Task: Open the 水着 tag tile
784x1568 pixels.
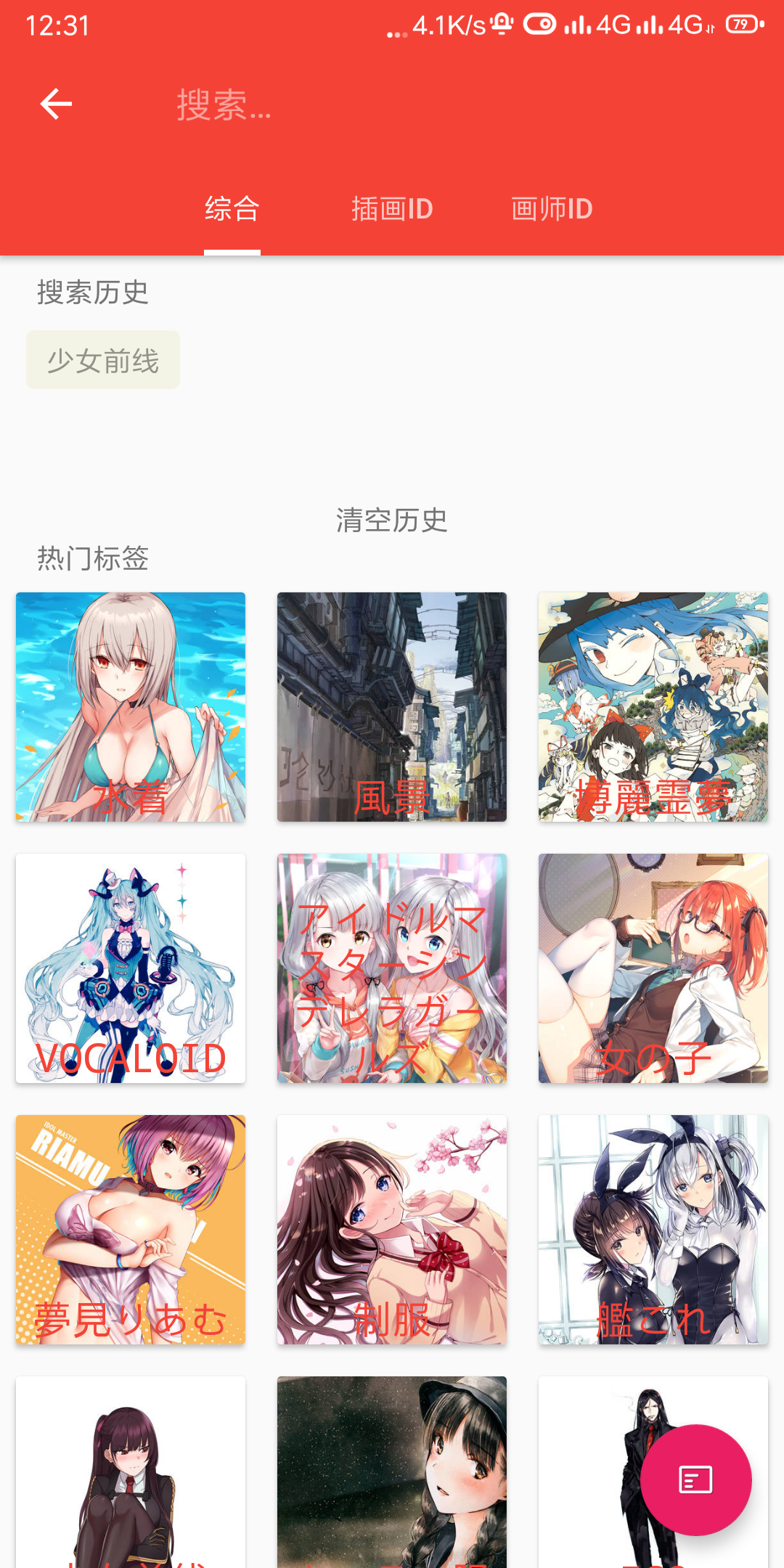Action: [131, 707]
